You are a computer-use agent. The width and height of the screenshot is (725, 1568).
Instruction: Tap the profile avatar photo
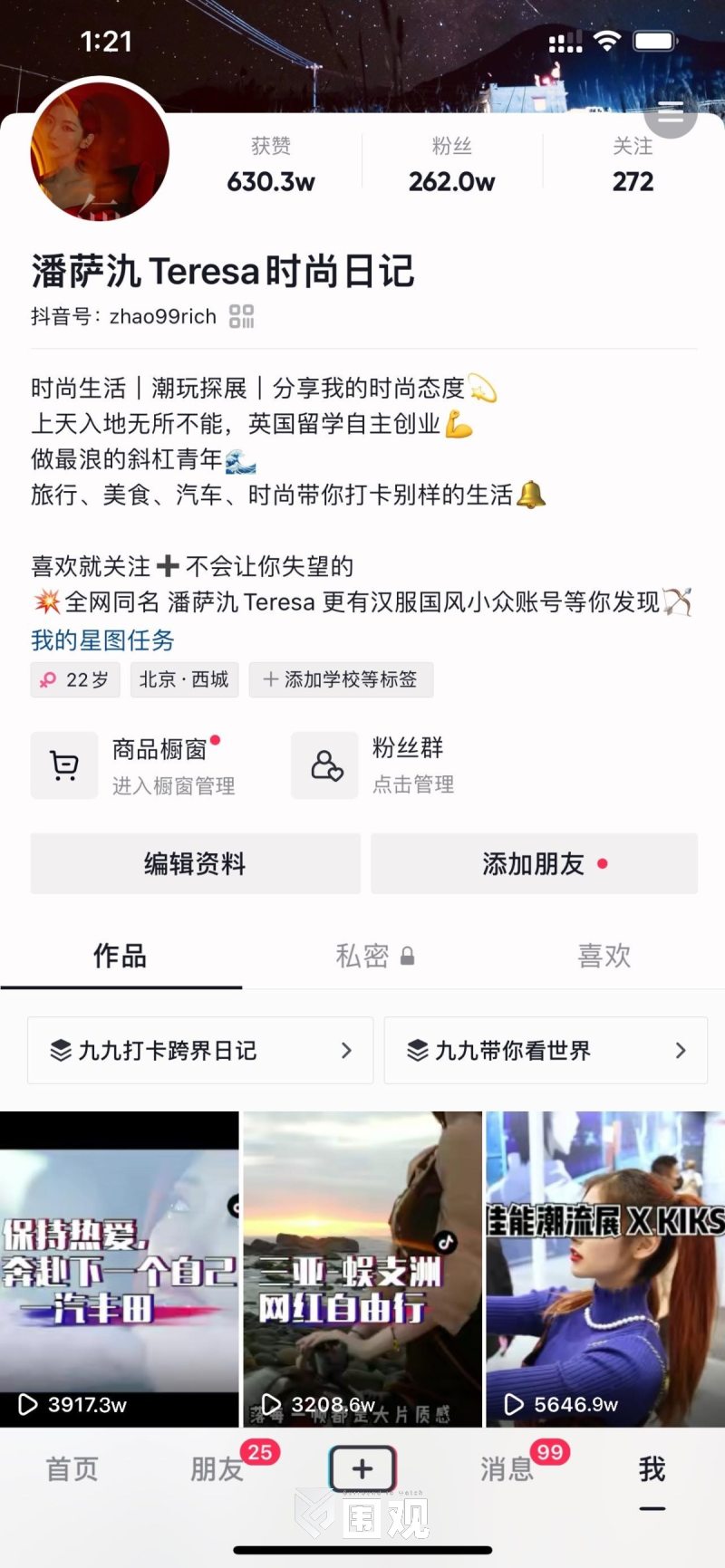pos(100,150)
